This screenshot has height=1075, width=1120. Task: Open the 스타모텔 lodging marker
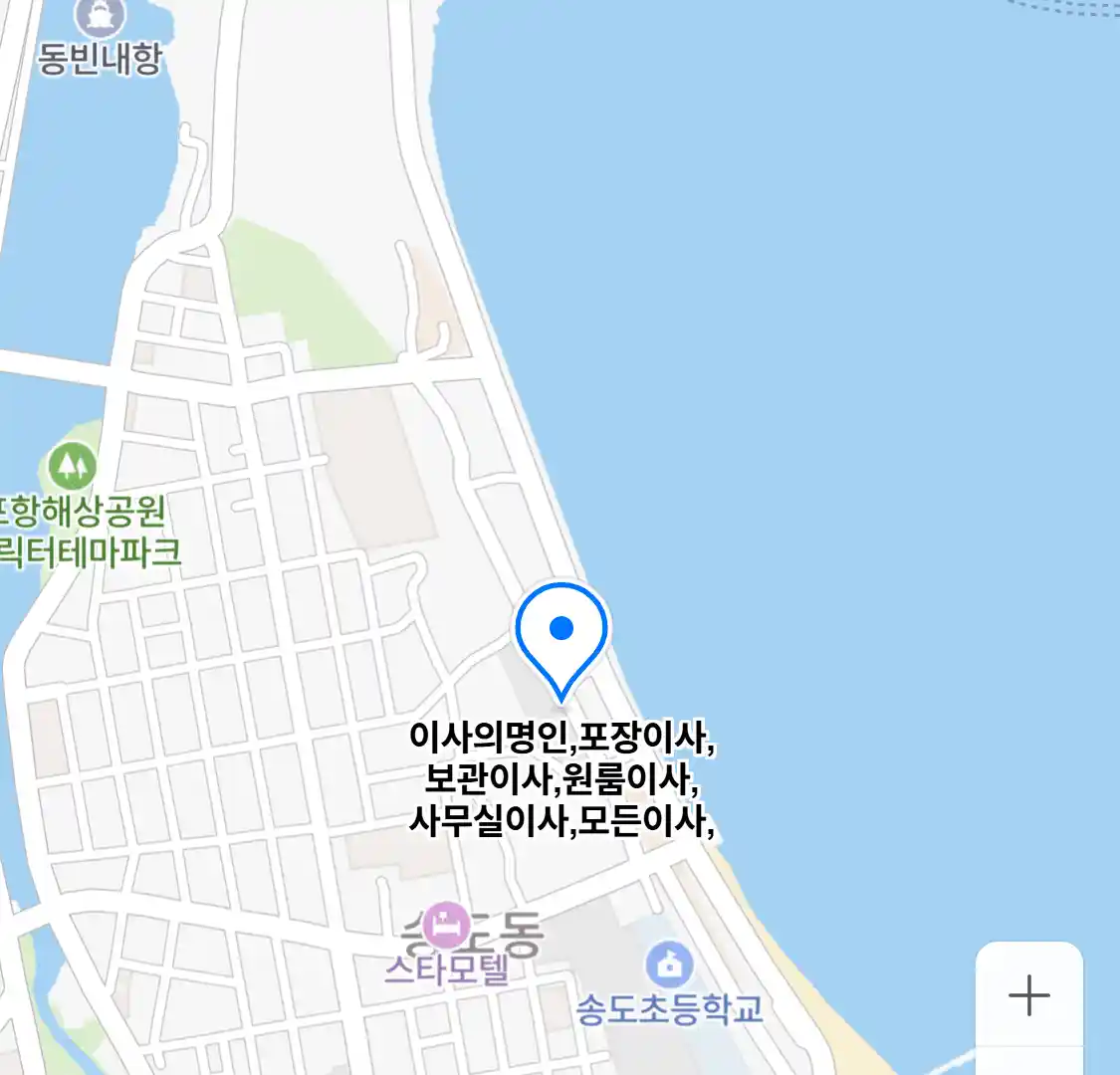click(447, 927)
